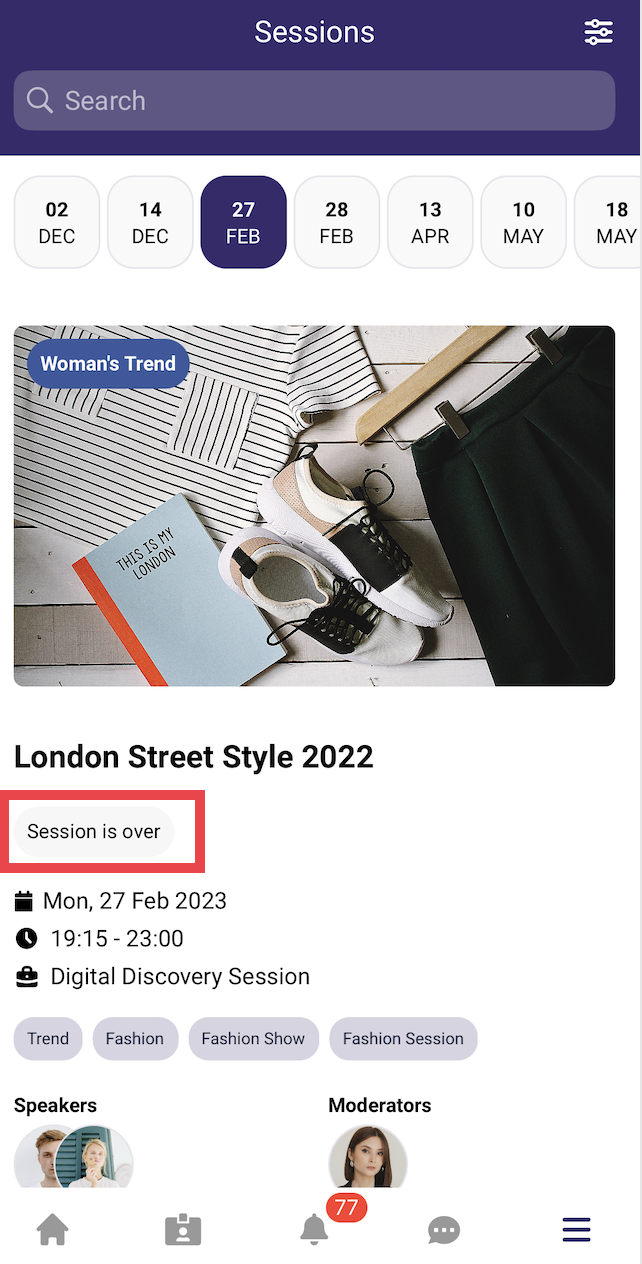
Task: Tap the Trend tag chip
Action: (48, 1039)
